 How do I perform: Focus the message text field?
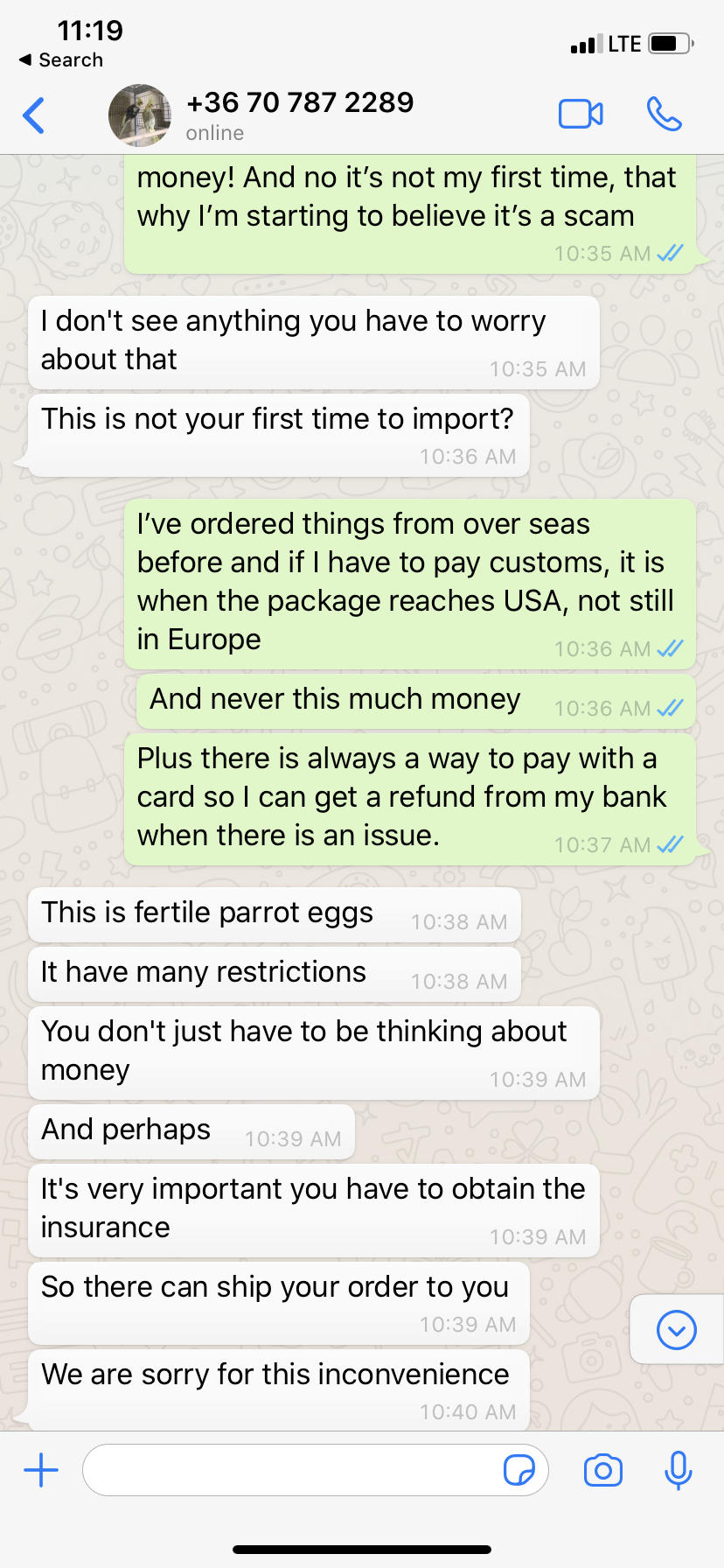pos(289,1470)
